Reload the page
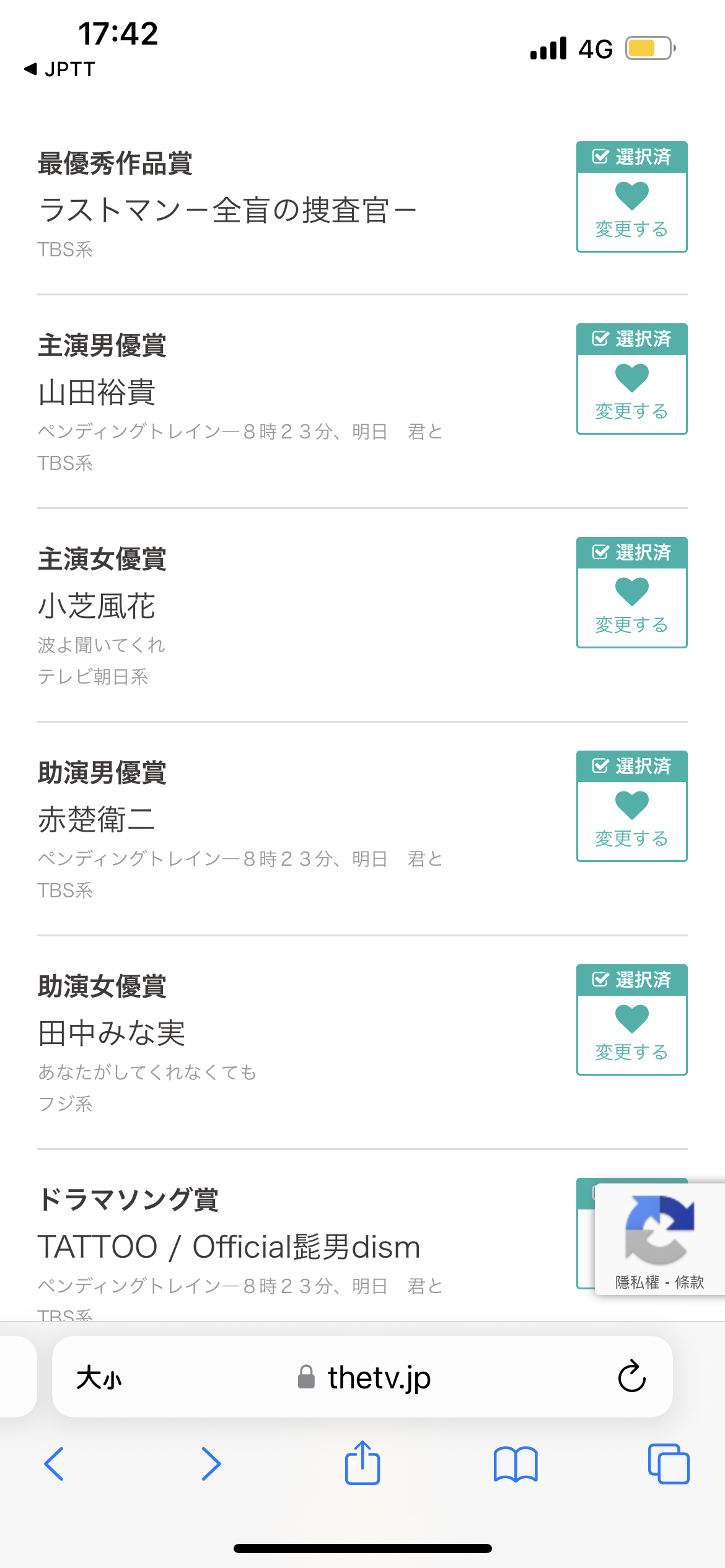This screenshot has width=725, height=1568. pyautogui.click(x=631, y=1377)
